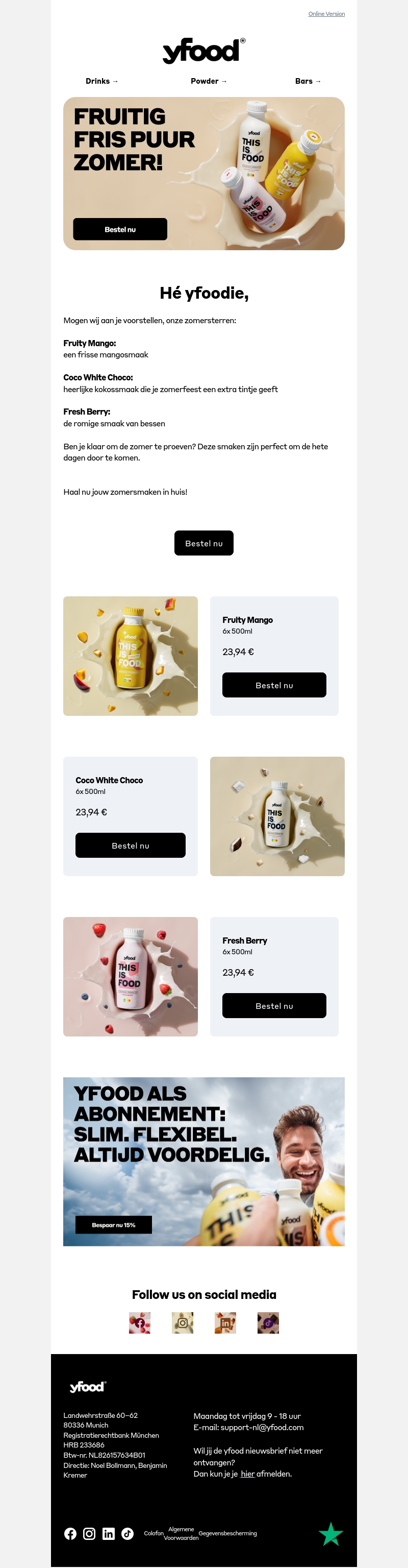This screenshot has width=408, height=1568.
Task: Tap Bestel nu on the summer banner
Action: click(x=120, y=229)
